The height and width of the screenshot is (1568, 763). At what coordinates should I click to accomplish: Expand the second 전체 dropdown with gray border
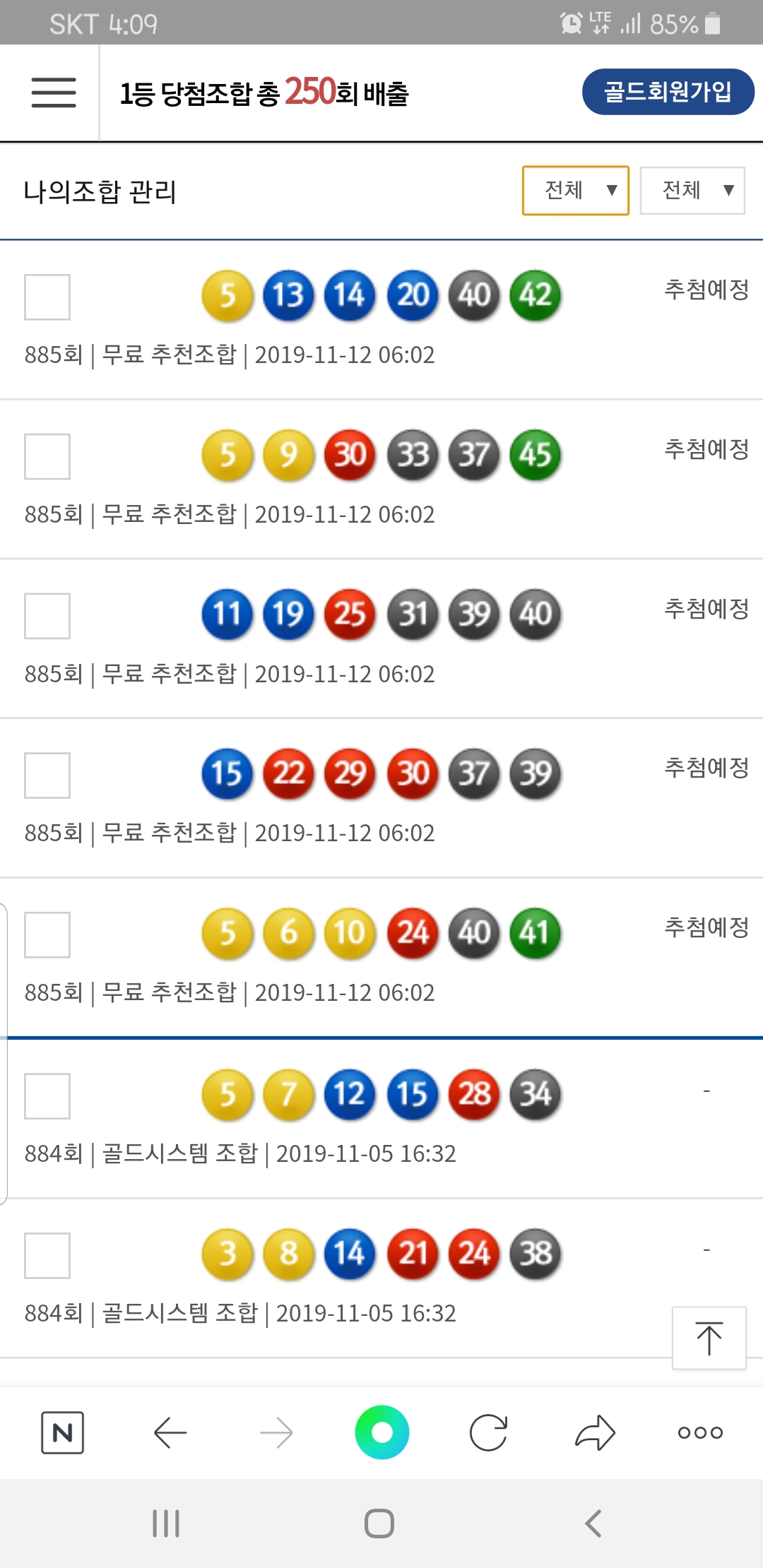pos(692,190)
